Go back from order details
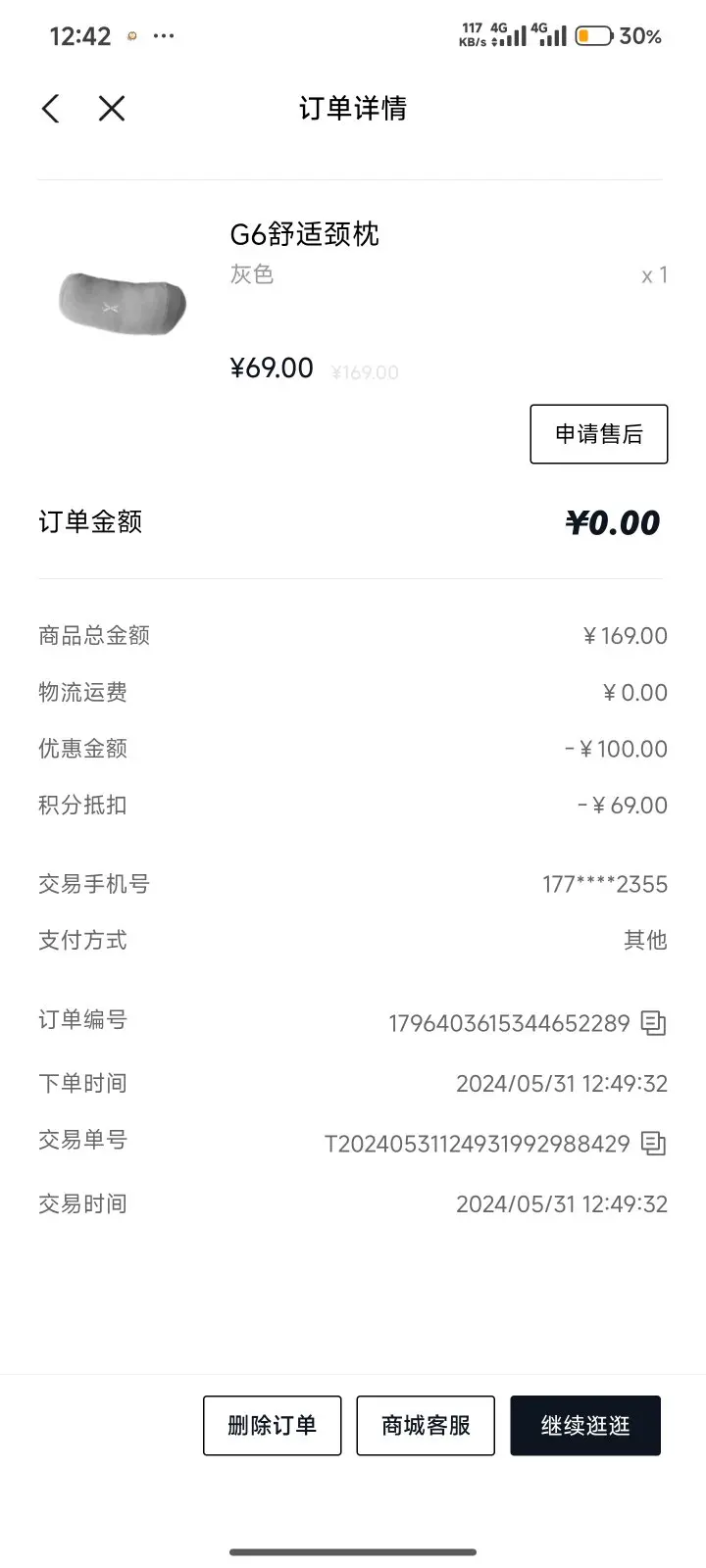The image size is (706, 1568). pos(51,109)
